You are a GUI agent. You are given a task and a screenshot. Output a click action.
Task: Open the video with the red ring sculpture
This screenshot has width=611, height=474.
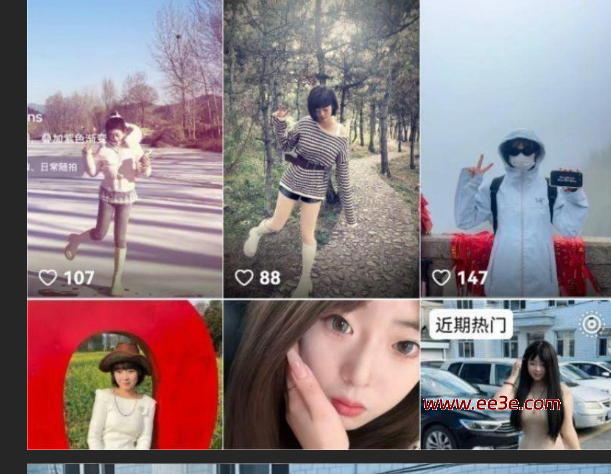pyautogui.click(x=125, y=375)
